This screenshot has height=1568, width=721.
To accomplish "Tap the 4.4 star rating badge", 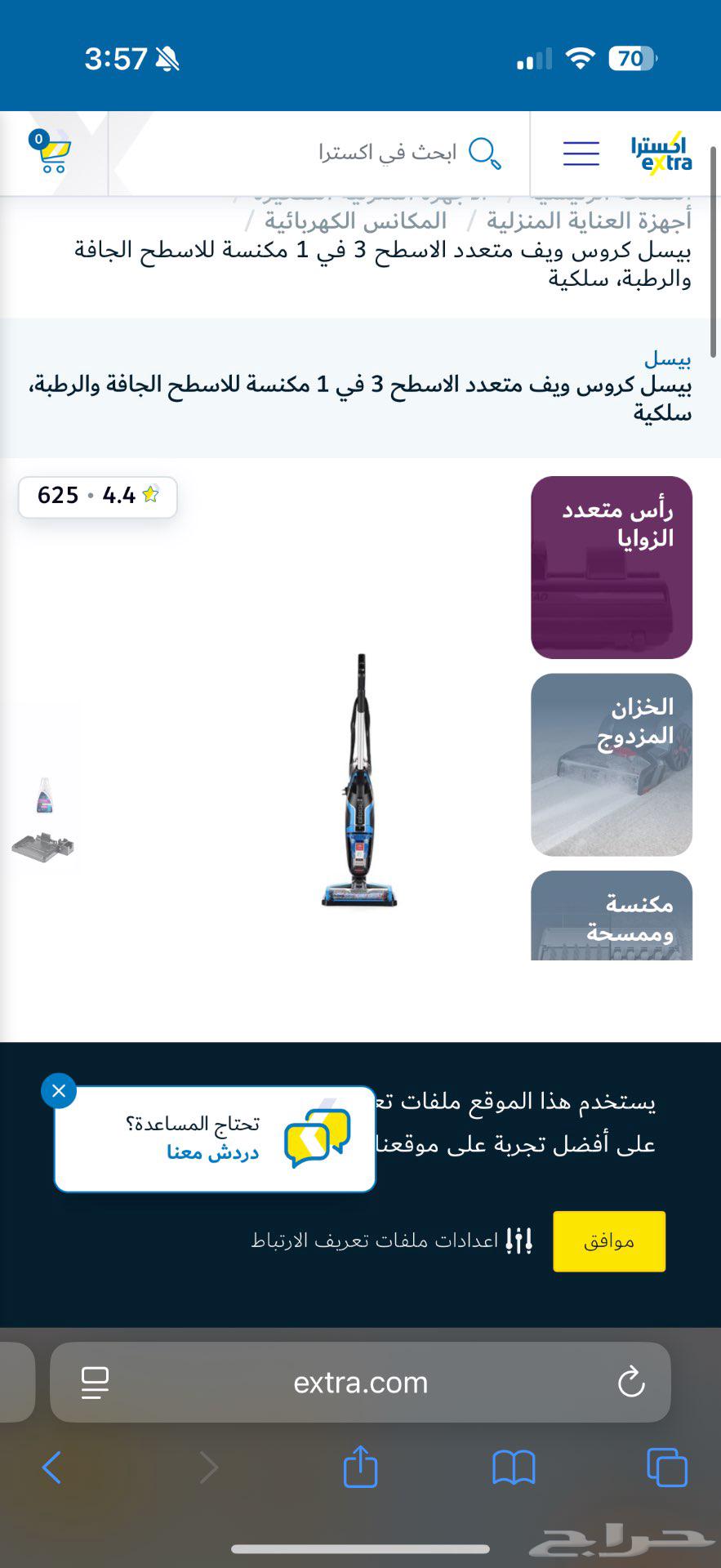I will (x=96, y=496).
